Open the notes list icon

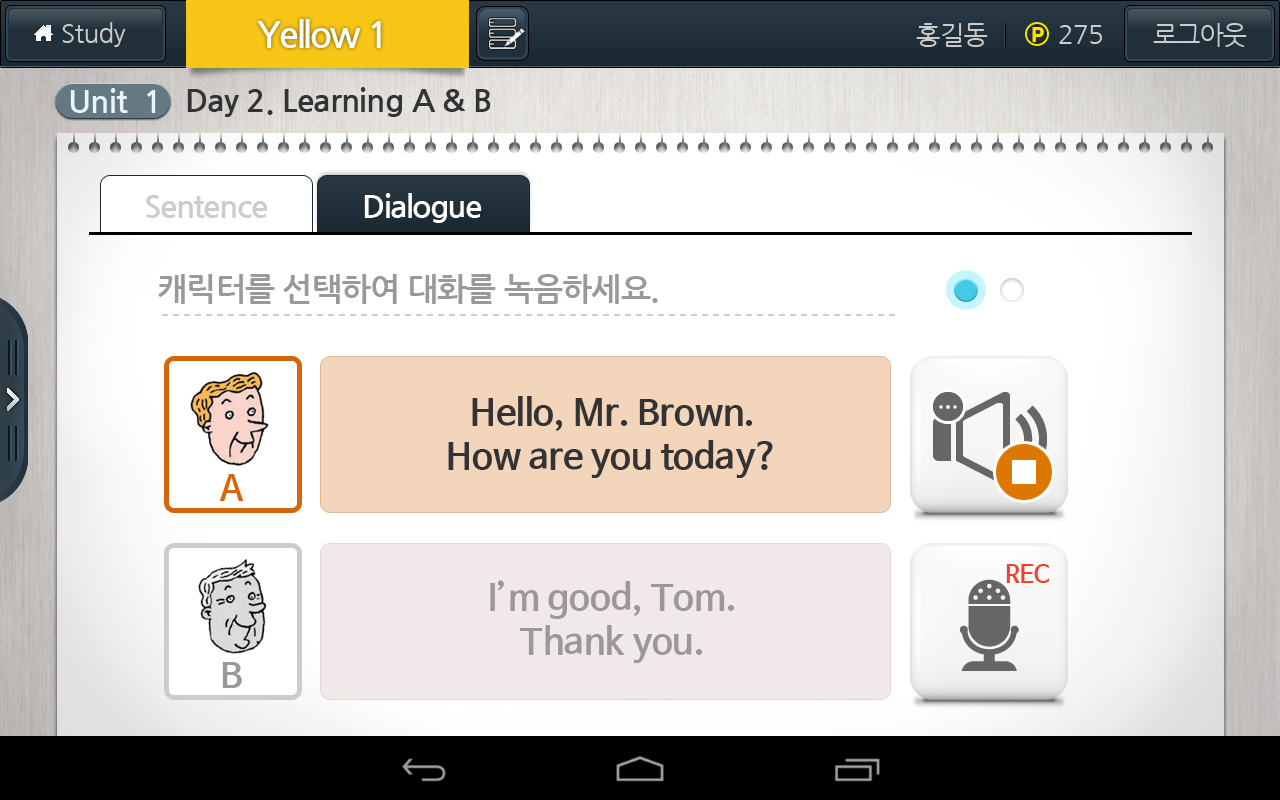[x=502, y=35]
